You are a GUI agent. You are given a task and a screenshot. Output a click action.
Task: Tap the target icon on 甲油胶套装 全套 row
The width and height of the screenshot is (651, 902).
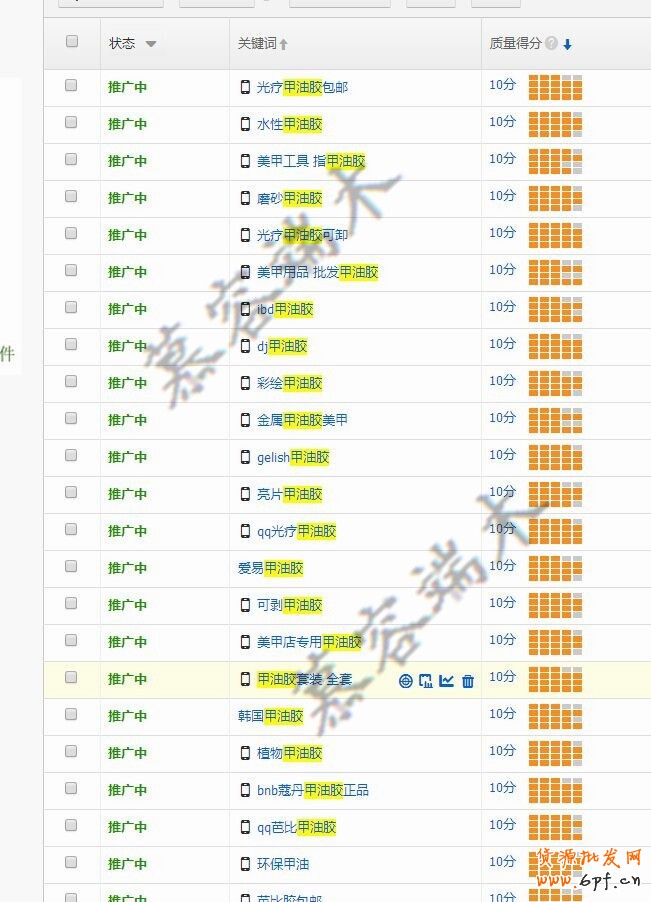(x=405, y=681)
